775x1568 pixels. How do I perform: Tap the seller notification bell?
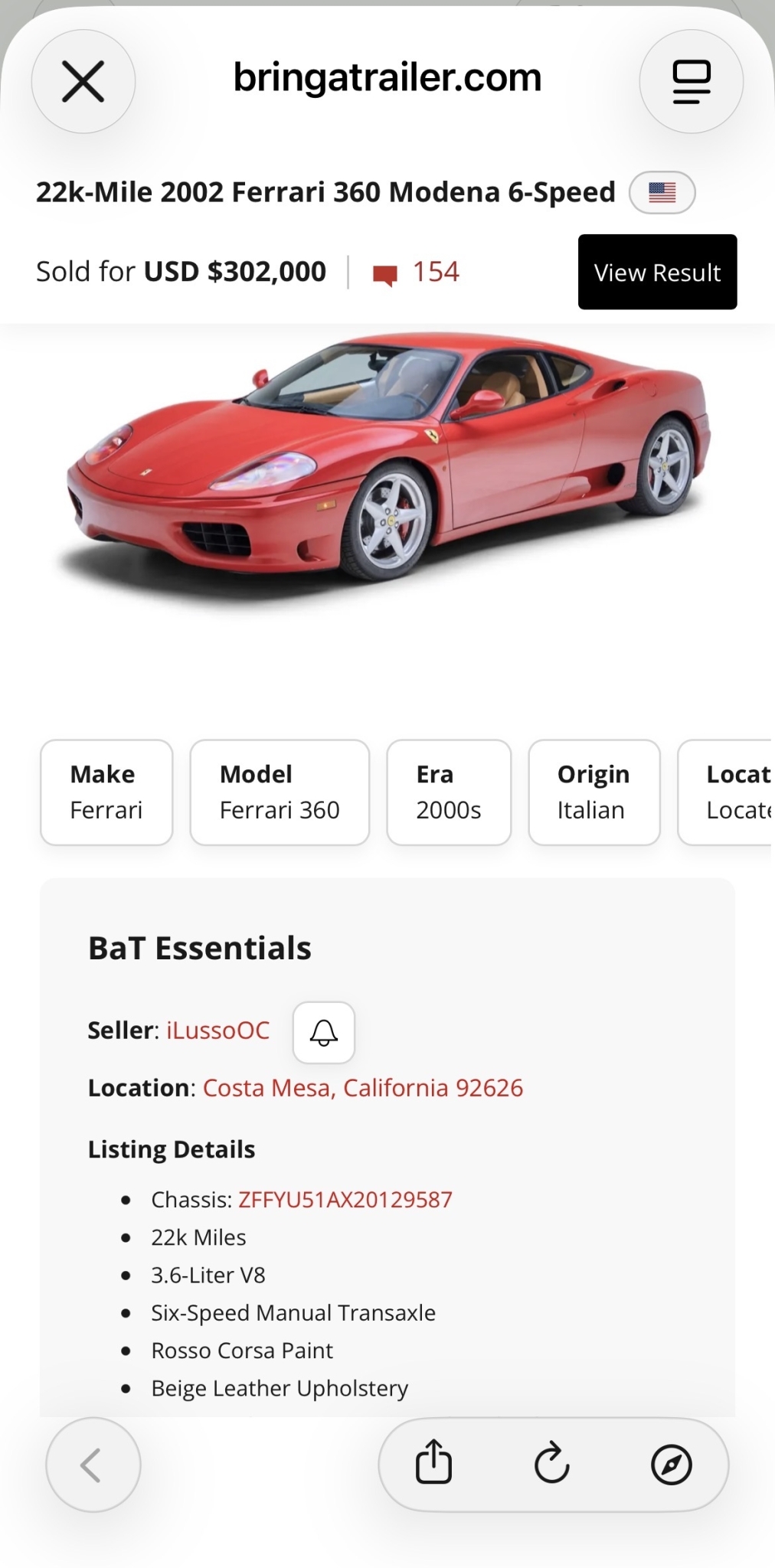tap(324, 1032)
